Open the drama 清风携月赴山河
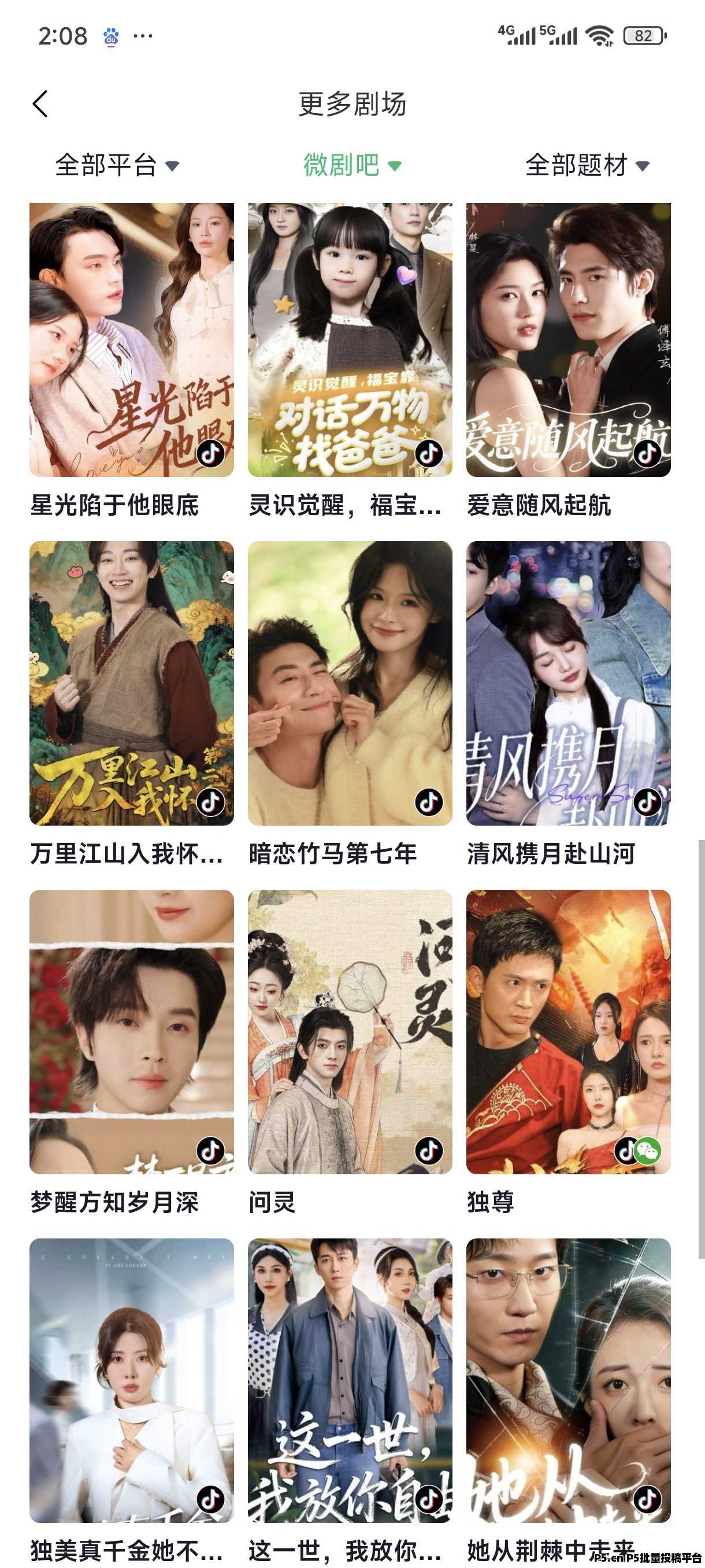Image resolution: width=705 pixels, height=1568 pixels. [568, 683]
